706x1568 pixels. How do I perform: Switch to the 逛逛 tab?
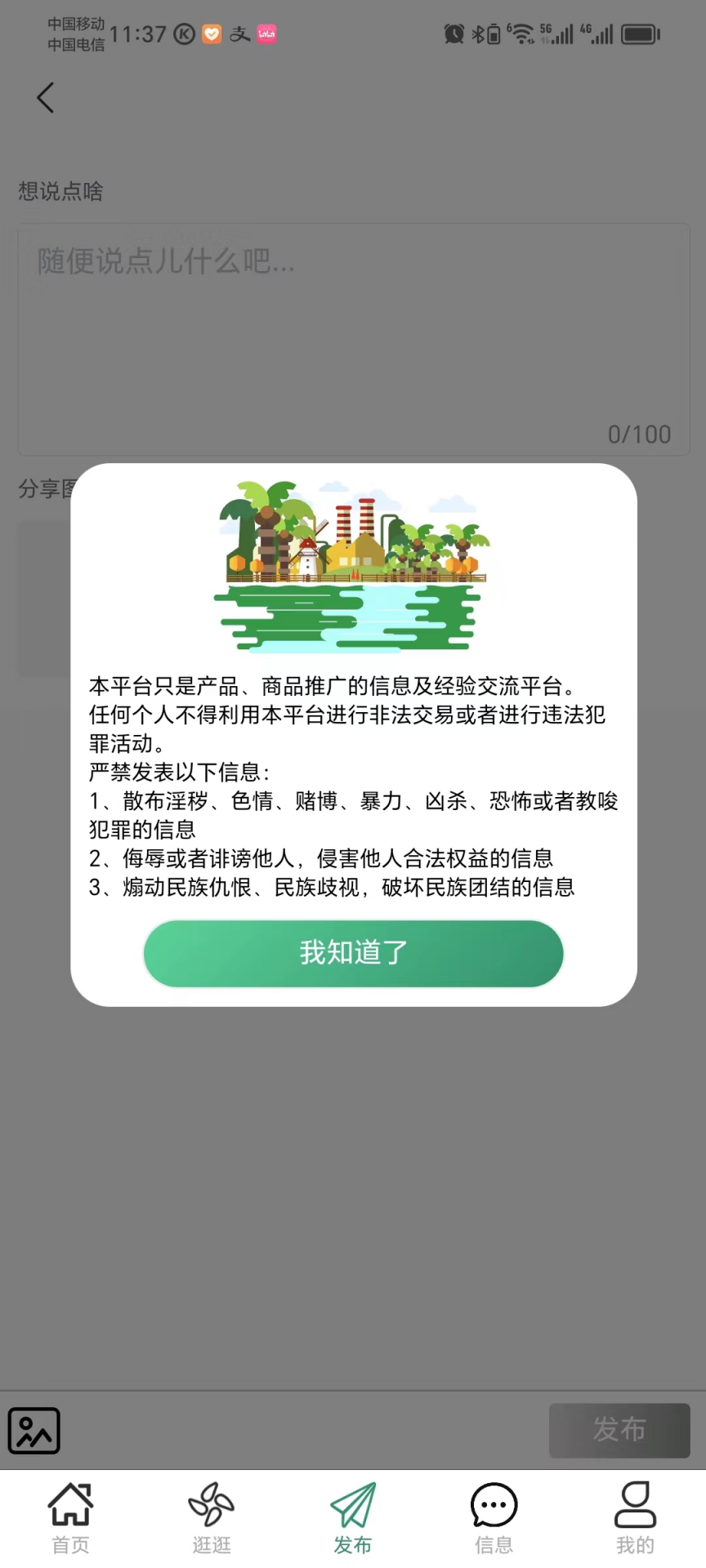[x=212, y=1518]
